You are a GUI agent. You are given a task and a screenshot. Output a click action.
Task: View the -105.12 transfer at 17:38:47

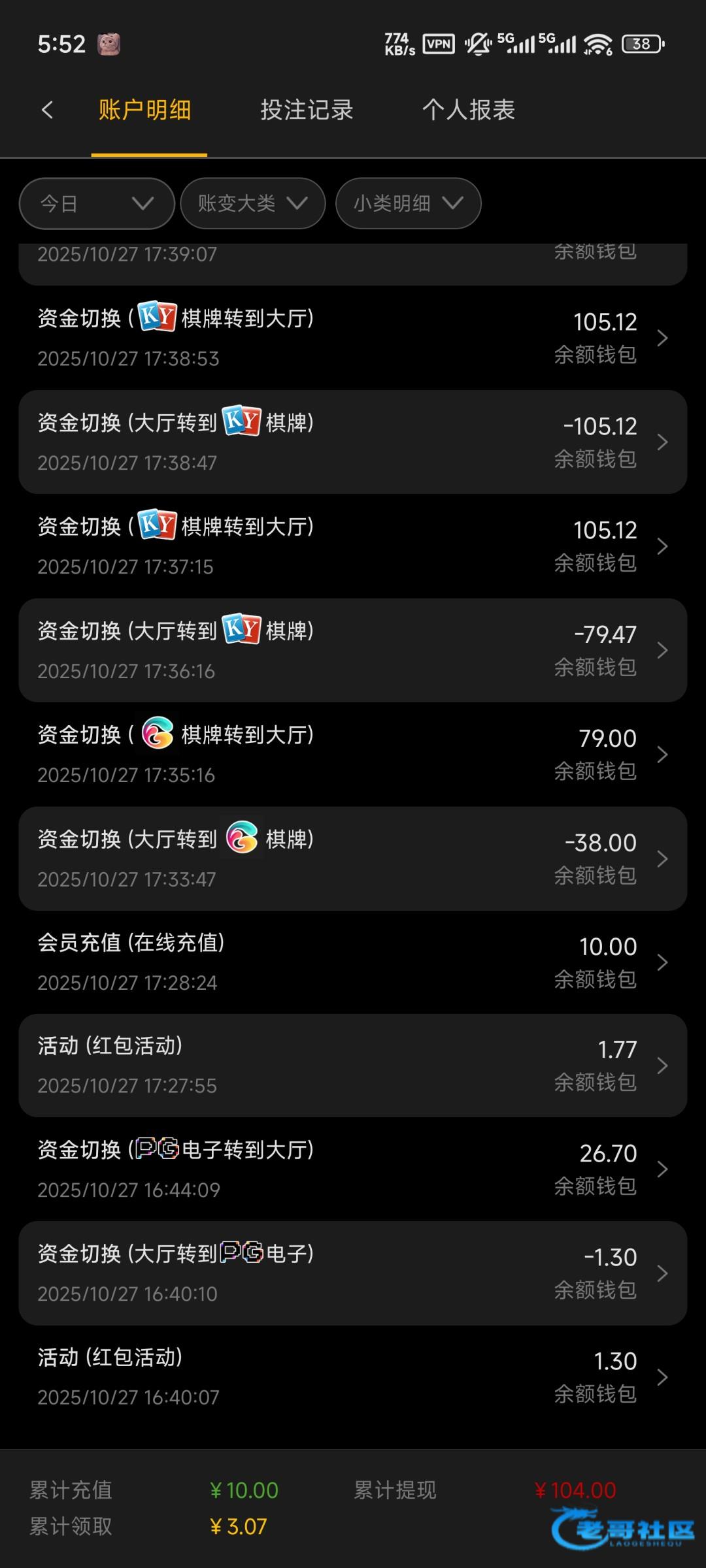click(x=353, y=442)
